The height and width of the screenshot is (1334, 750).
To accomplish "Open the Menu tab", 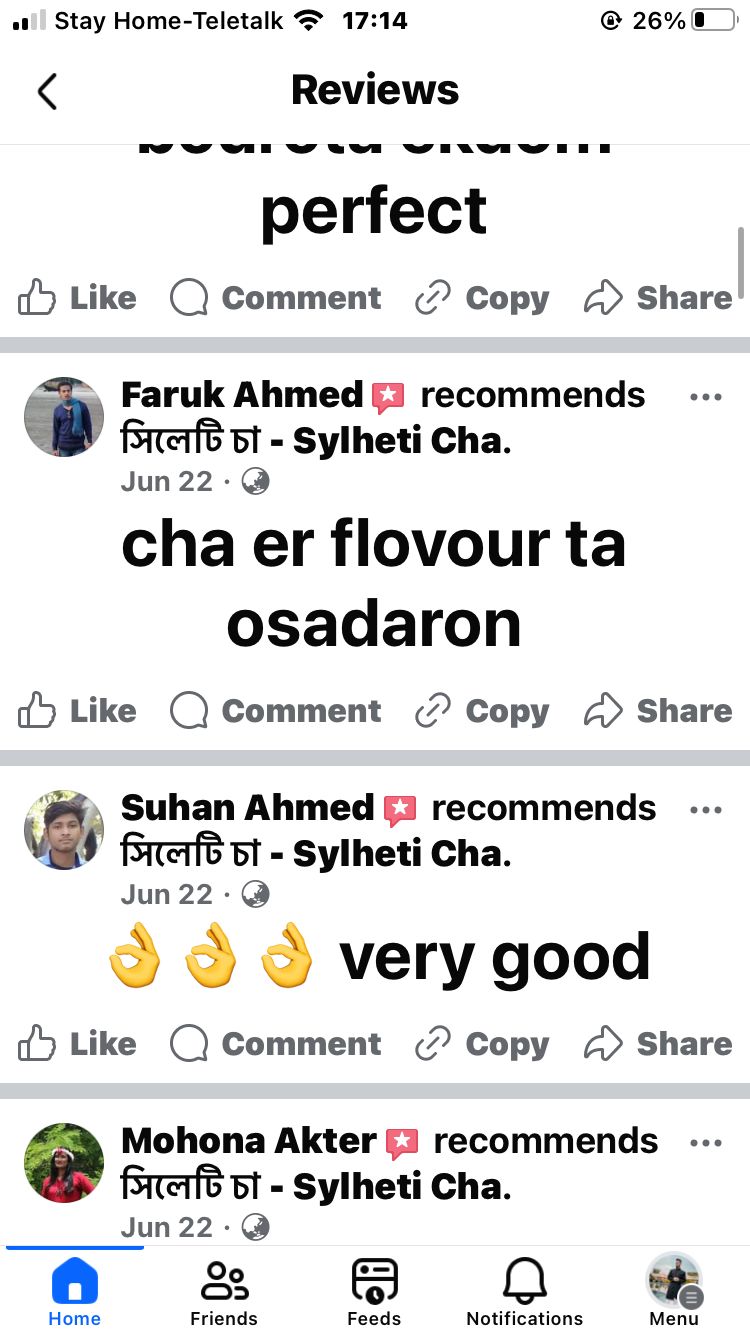I will (x=674, y=1291).
